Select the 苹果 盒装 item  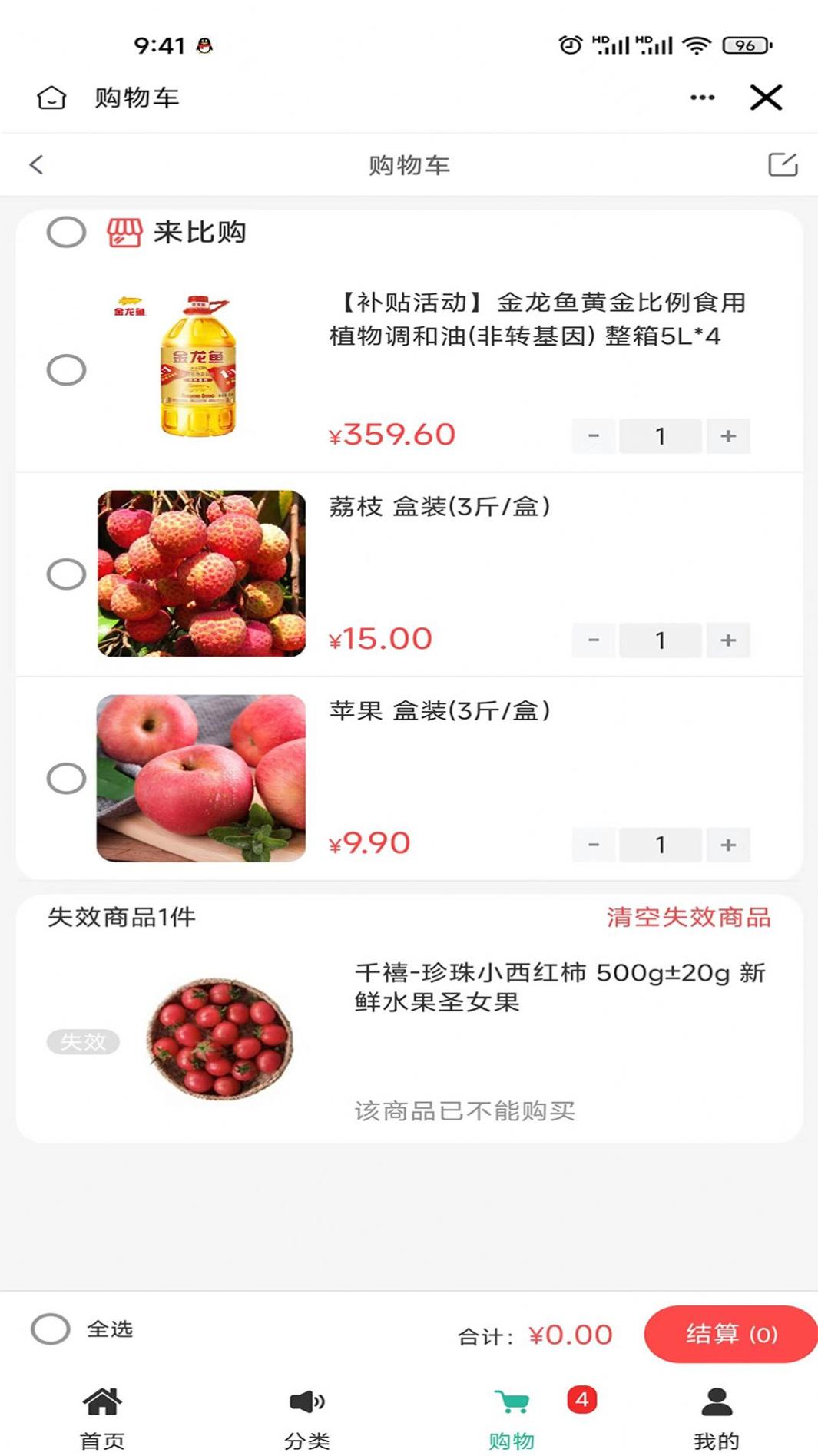click(66, 779)
